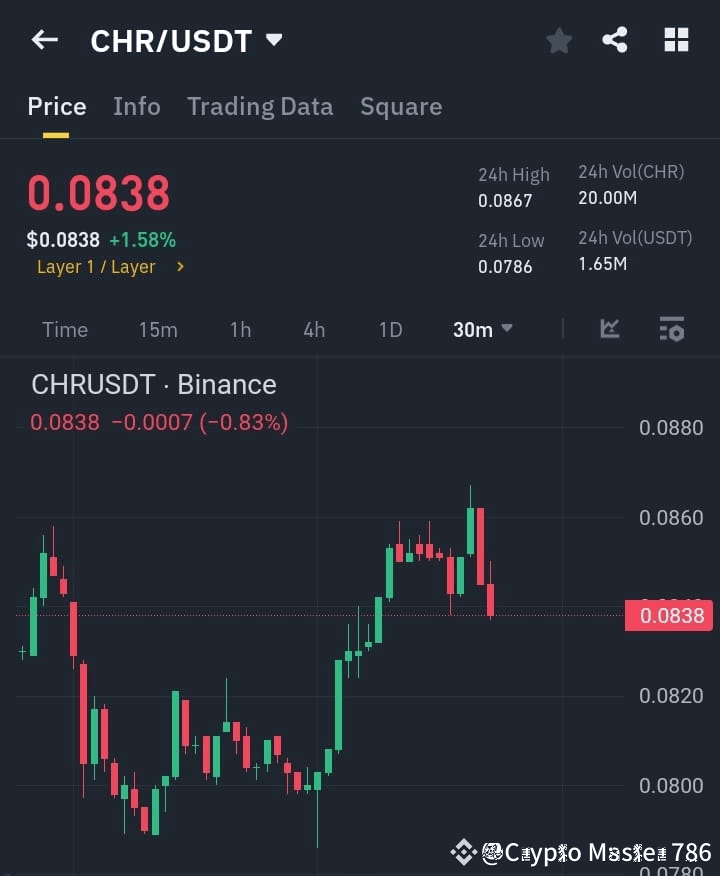Open the grid menu in top right
720x876 pixels.
(676, 40)
